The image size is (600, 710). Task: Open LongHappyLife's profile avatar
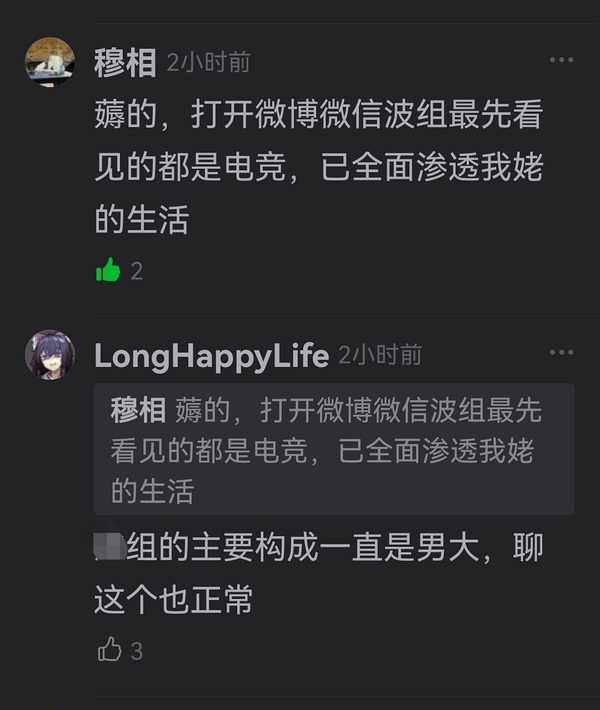pyautogui.click(x=50, y=355)
